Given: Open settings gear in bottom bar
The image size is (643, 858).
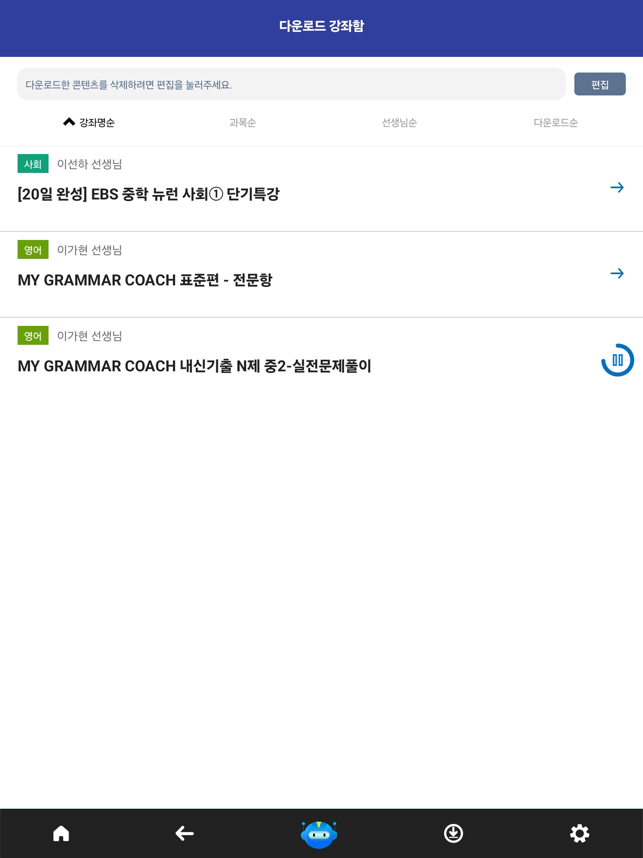Looking at the screenshot, I should (x=579, y=833).
